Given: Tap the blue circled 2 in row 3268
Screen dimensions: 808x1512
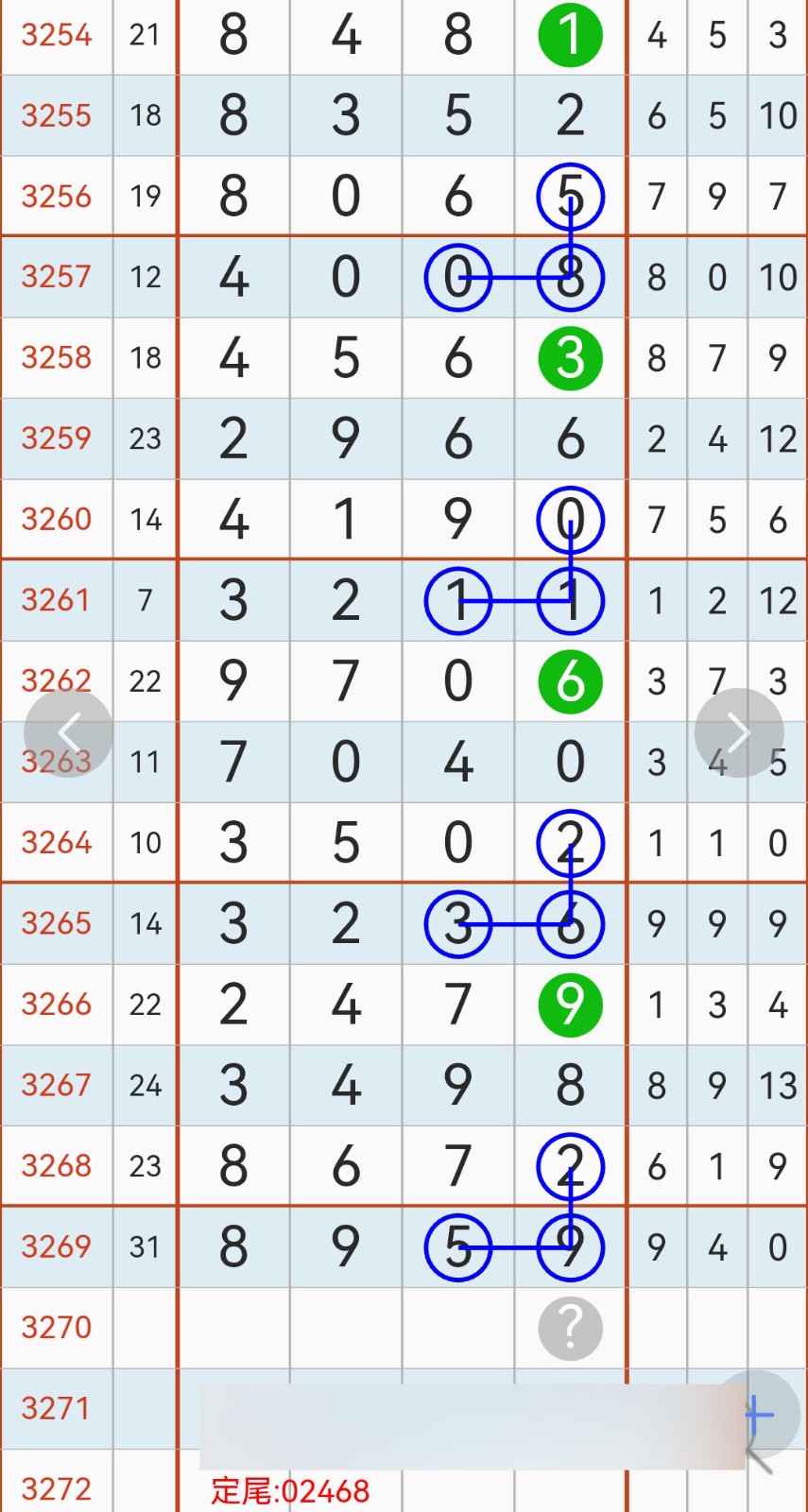Looking at the screenshot, I should pos(570,1167).
